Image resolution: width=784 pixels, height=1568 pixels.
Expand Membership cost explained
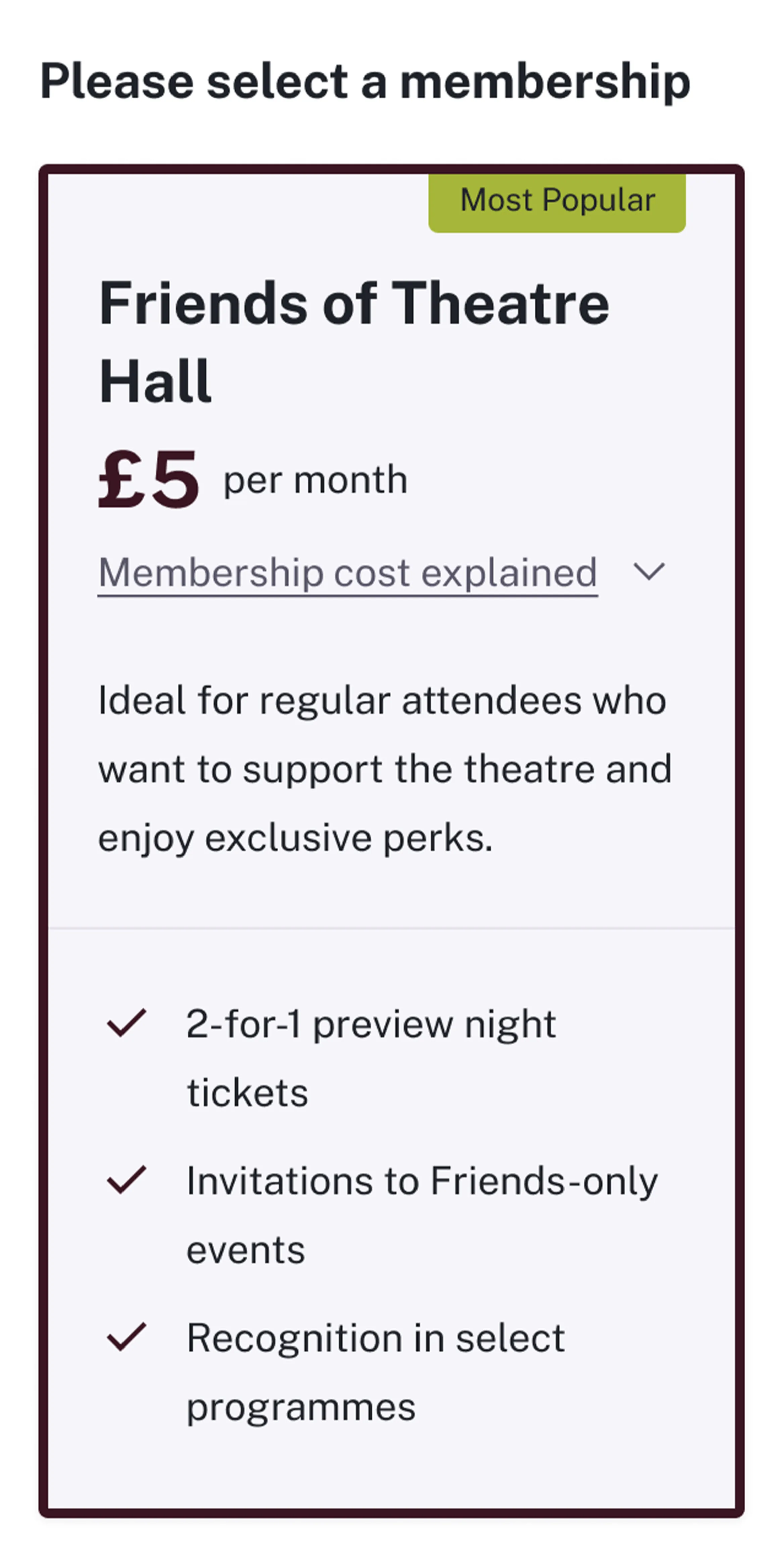tap(382, 573)
